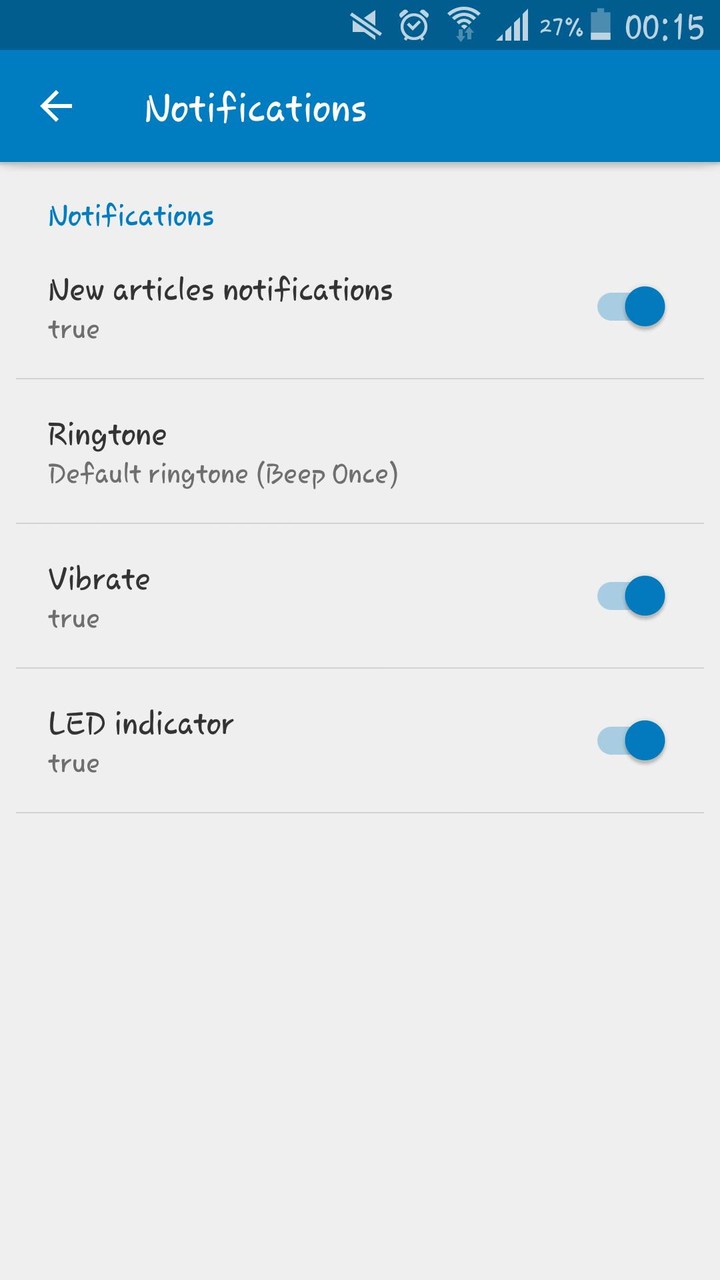
Task: Disable New articles notifications switch
Action: coord(631,307)
